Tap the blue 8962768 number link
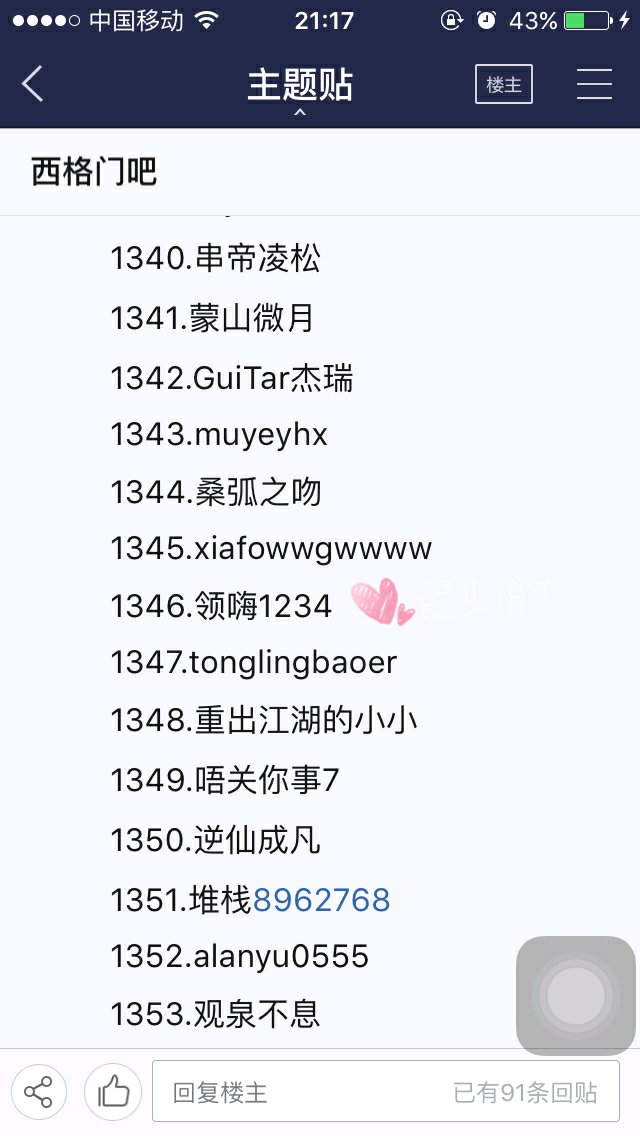This screenshot has height=1136, width=640. 321,900
